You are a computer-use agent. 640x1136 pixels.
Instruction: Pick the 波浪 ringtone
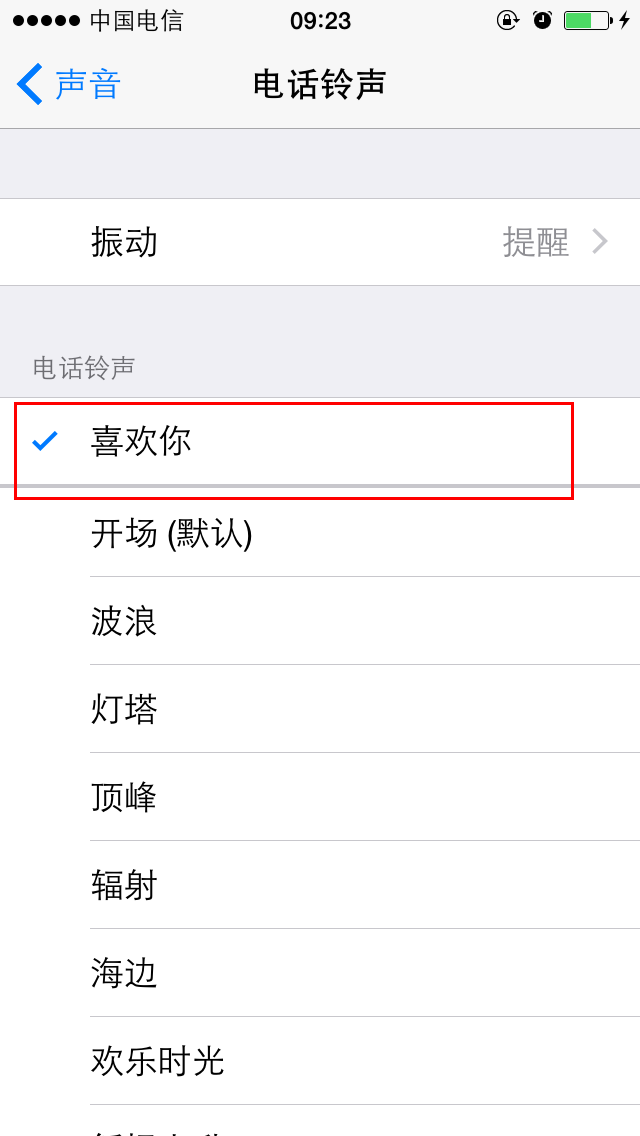click(320, 622)
